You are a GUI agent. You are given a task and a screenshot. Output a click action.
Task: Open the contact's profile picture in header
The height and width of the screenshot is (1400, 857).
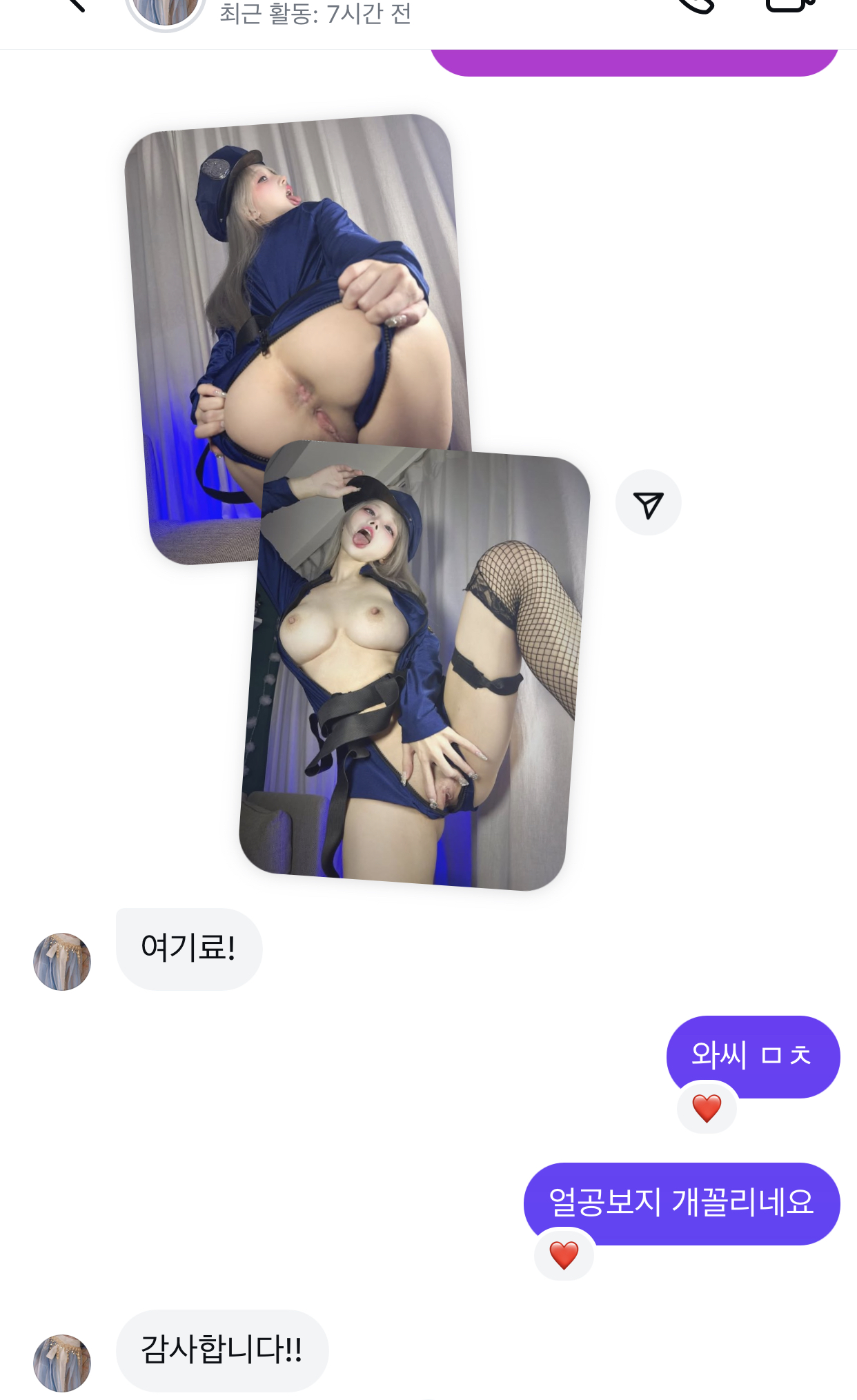click(166, 11)
